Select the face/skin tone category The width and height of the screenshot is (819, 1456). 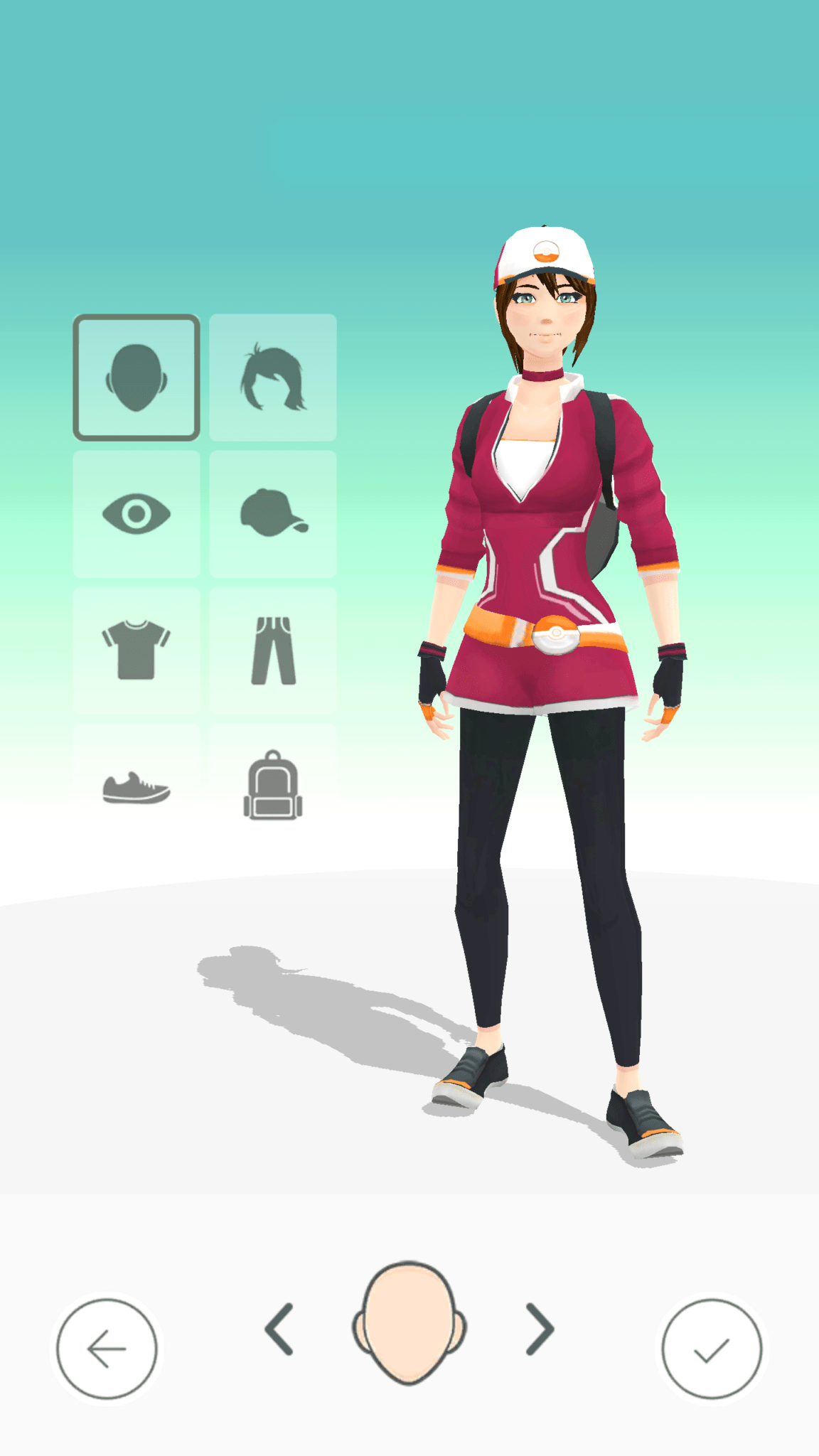(136, 378)
